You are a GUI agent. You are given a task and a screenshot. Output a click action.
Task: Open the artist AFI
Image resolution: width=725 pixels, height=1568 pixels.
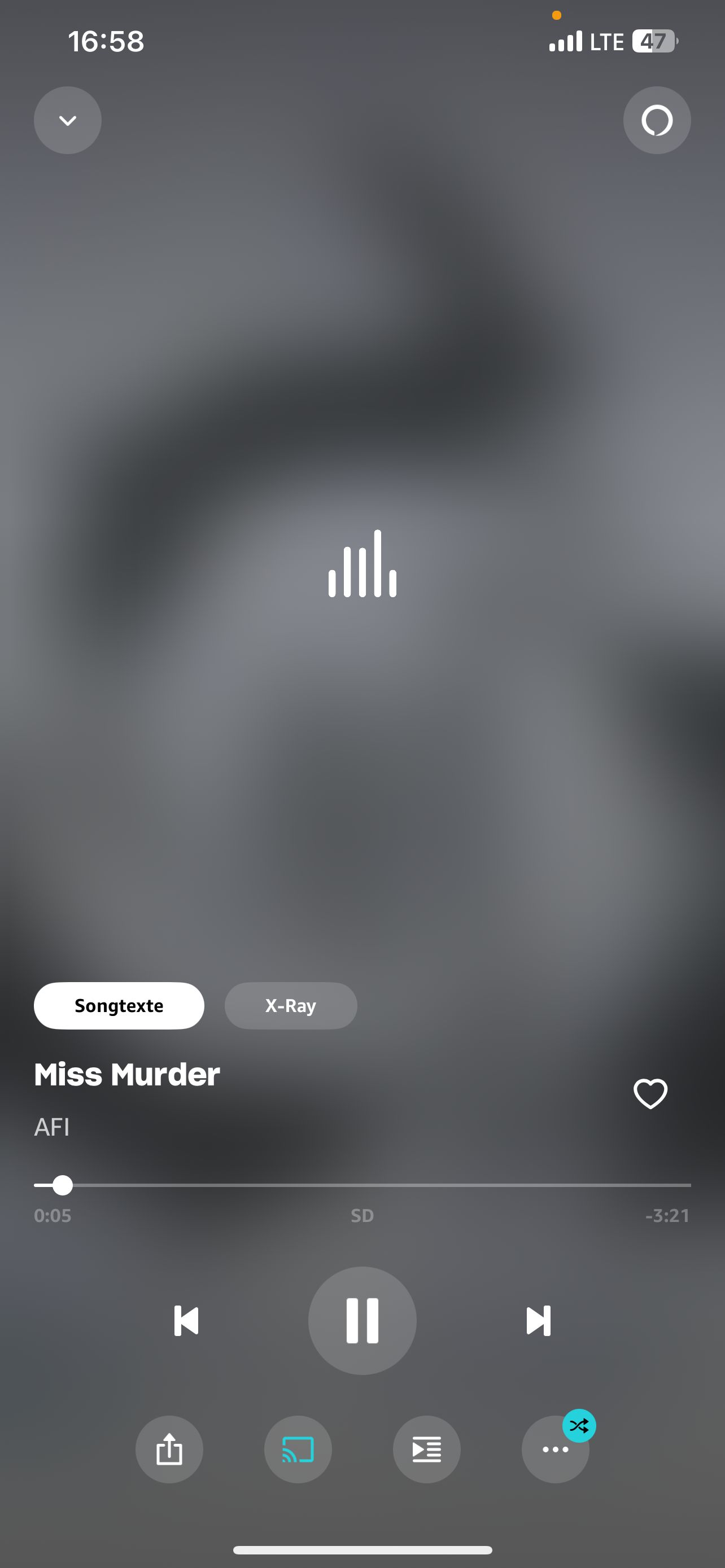[52, 1127]
